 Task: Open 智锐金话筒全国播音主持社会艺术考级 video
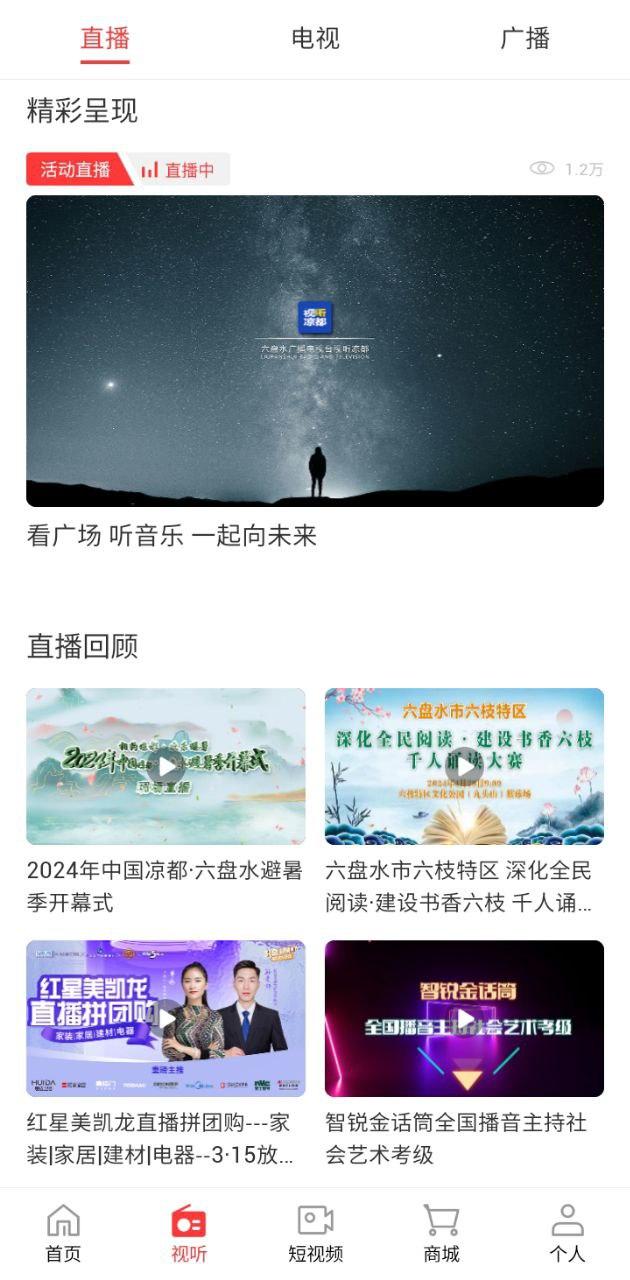click(x=464, y=1018)
